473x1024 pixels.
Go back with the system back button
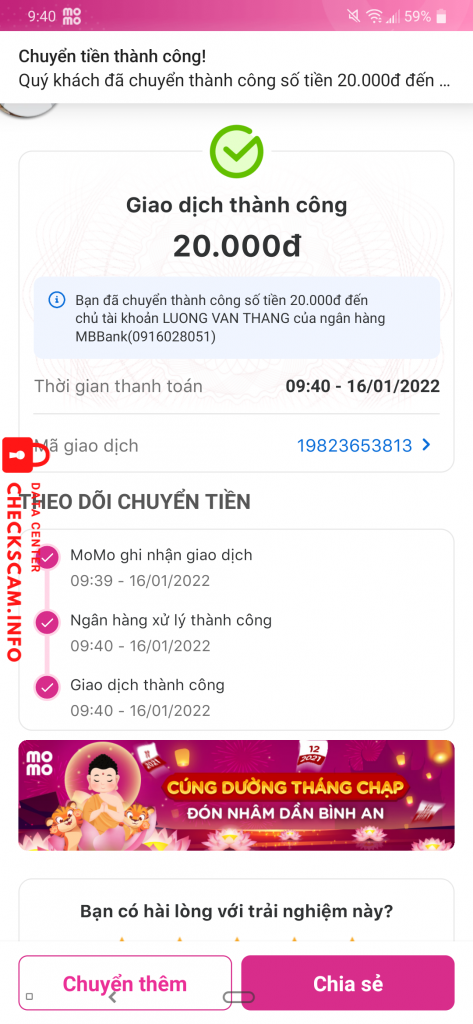112,997
